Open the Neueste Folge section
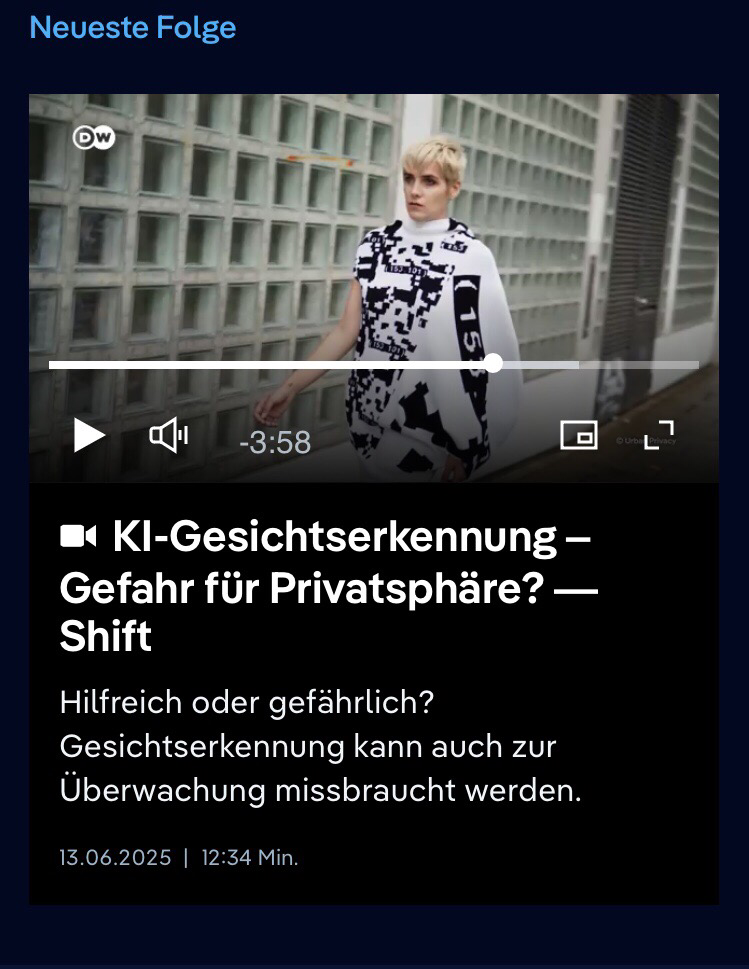The height and width of the screenshot is (969, 749). (x=133, y=28)
